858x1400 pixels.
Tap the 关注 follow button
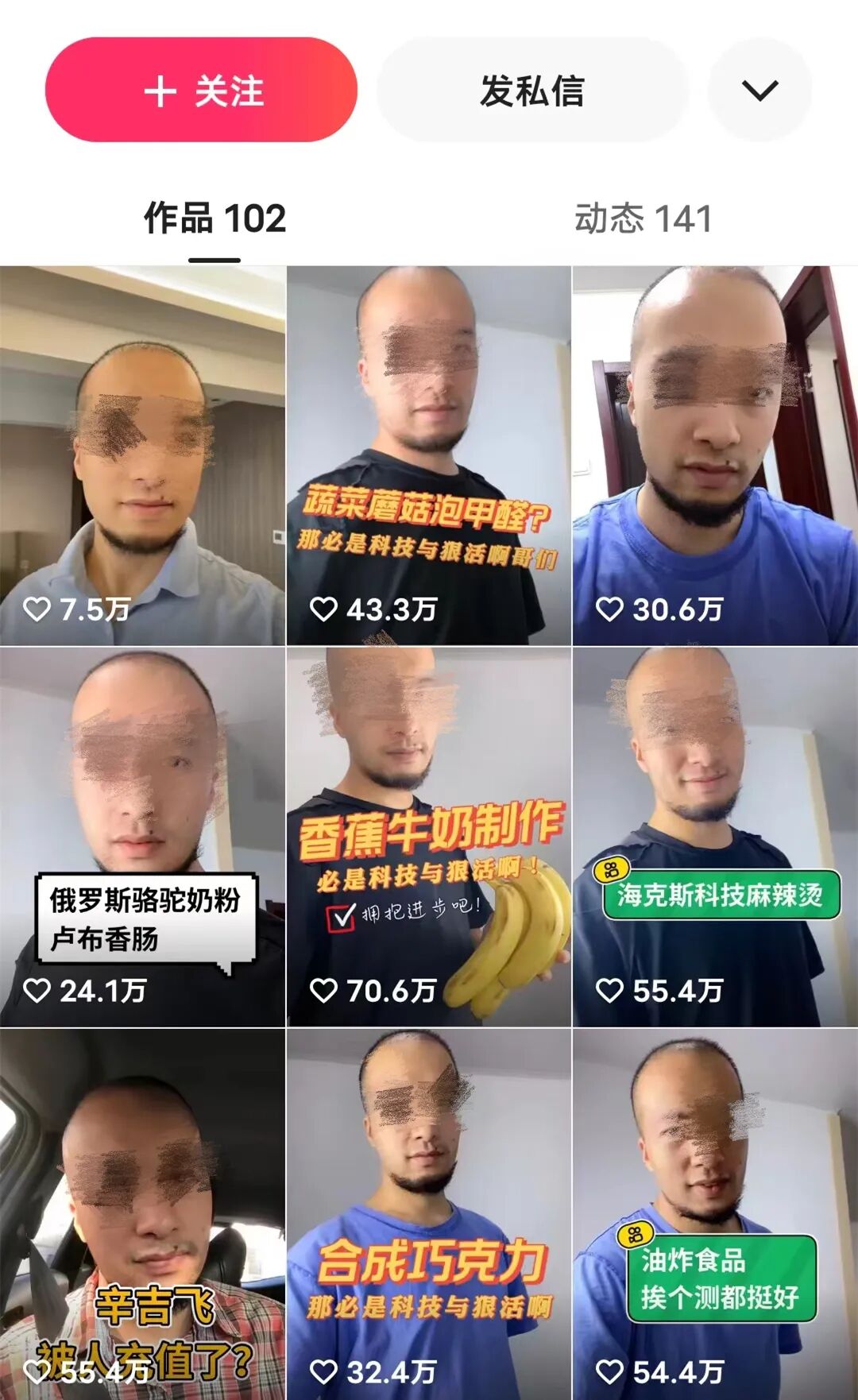coord(201,90)
